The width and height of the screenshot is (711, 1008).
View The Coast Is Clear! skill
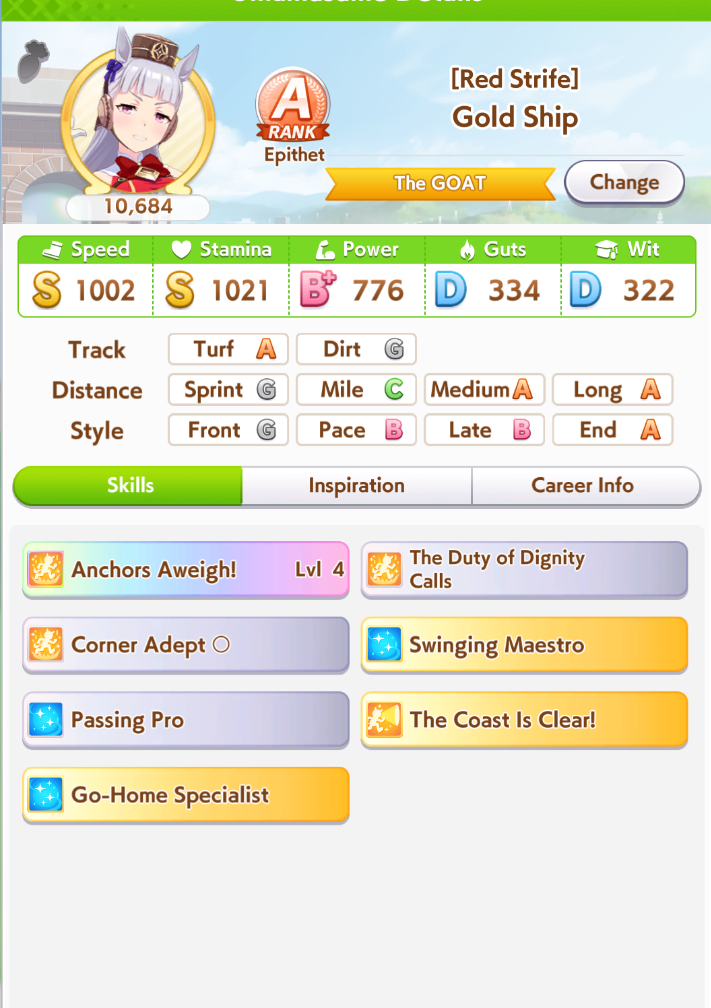click(524, 720)
